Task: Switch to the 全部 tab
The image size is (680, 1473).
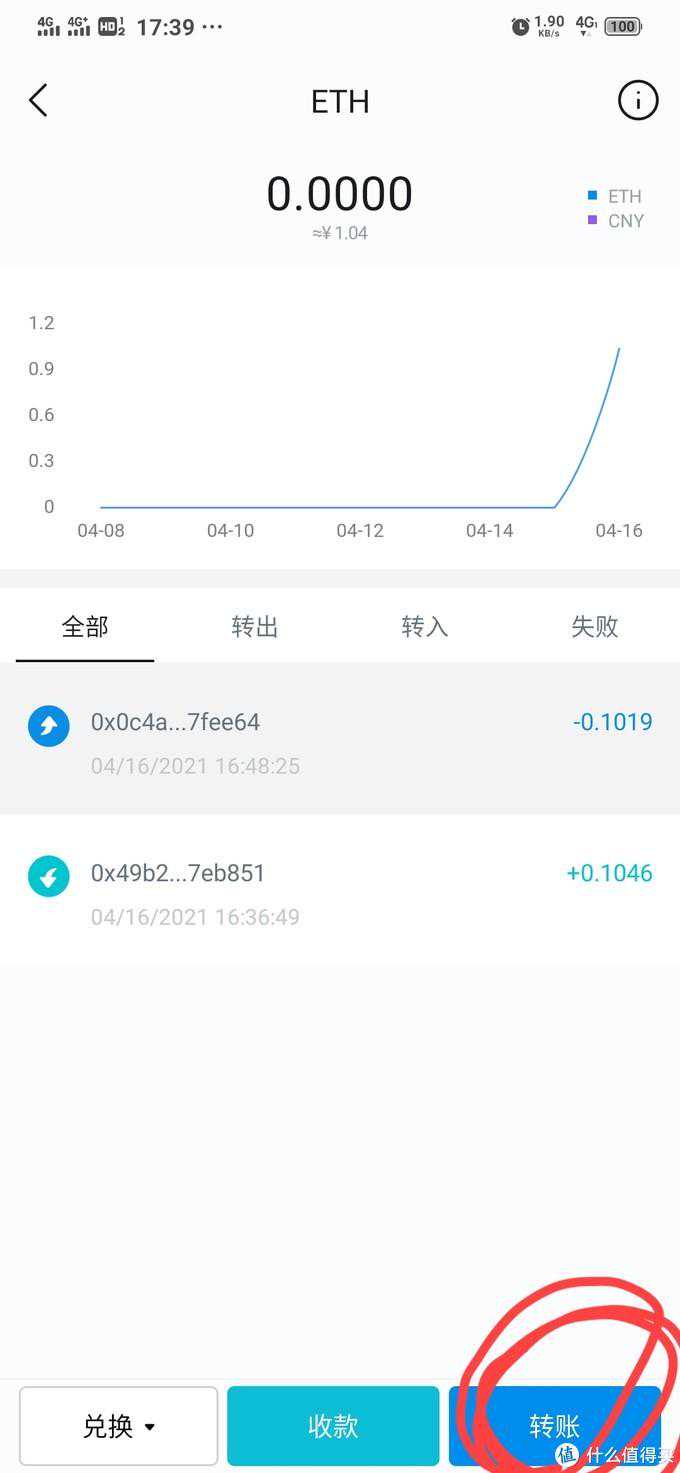Action: pos(85,627)
